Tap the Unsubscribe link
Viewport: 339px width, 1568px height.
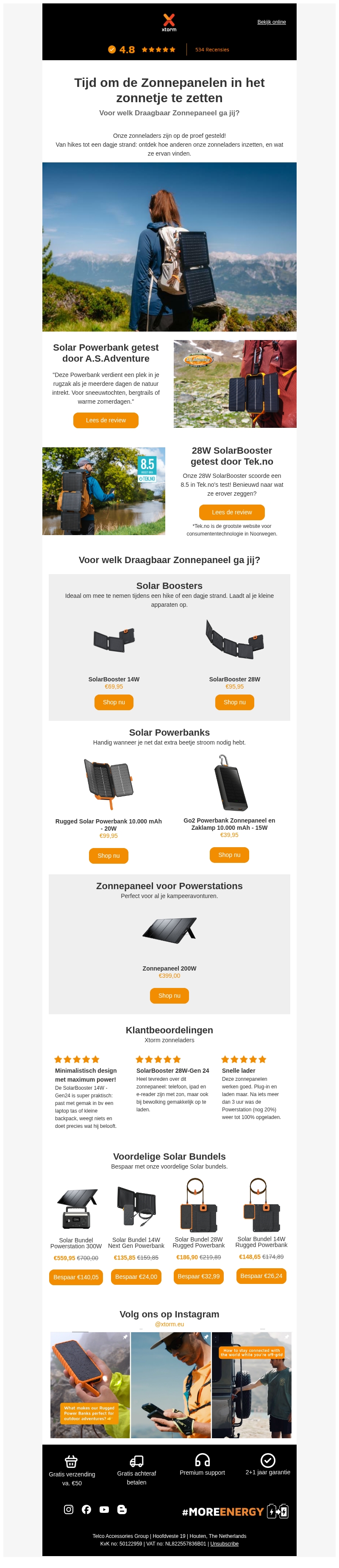[x=224, y=1543]
